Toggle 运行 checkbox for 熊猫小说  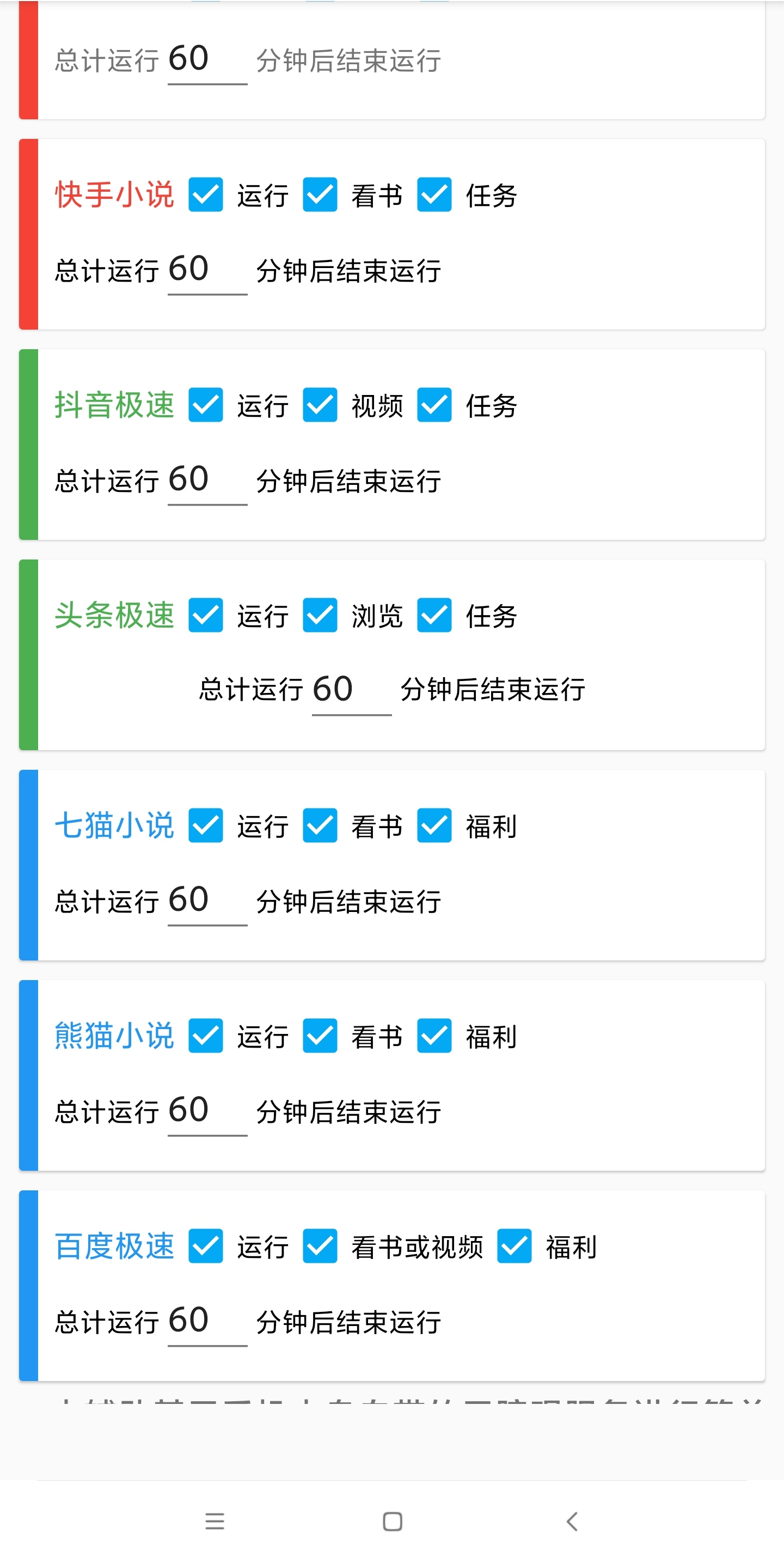tap(206, 1037)
